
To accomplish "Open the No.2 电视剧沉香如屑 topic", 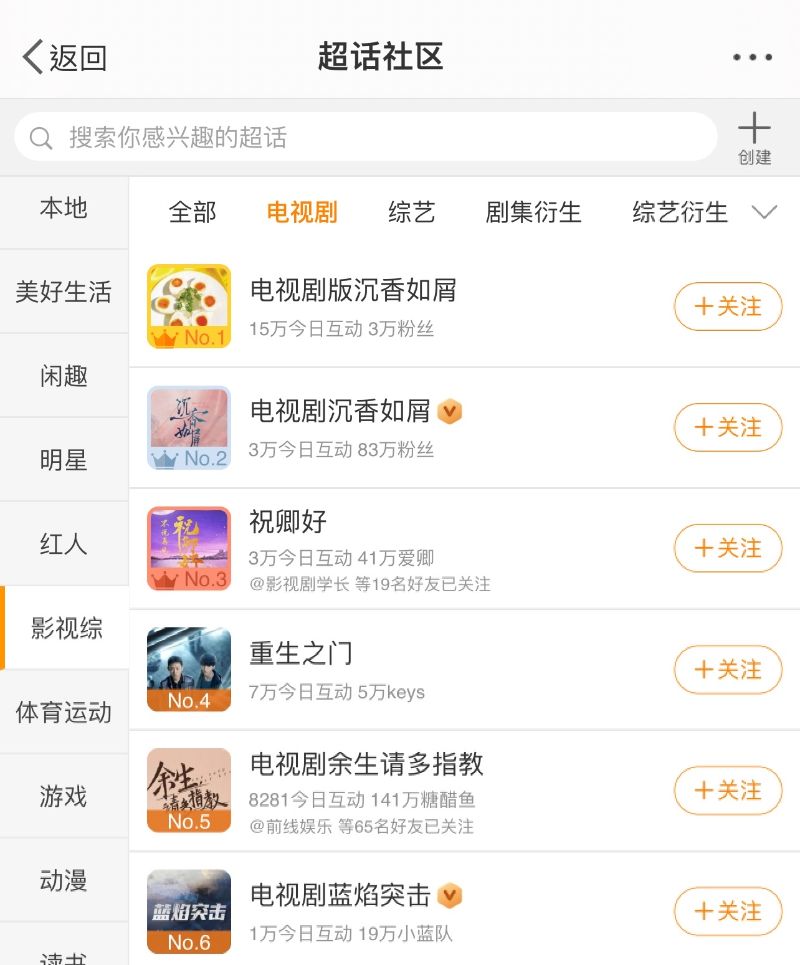I will [340, 411].
